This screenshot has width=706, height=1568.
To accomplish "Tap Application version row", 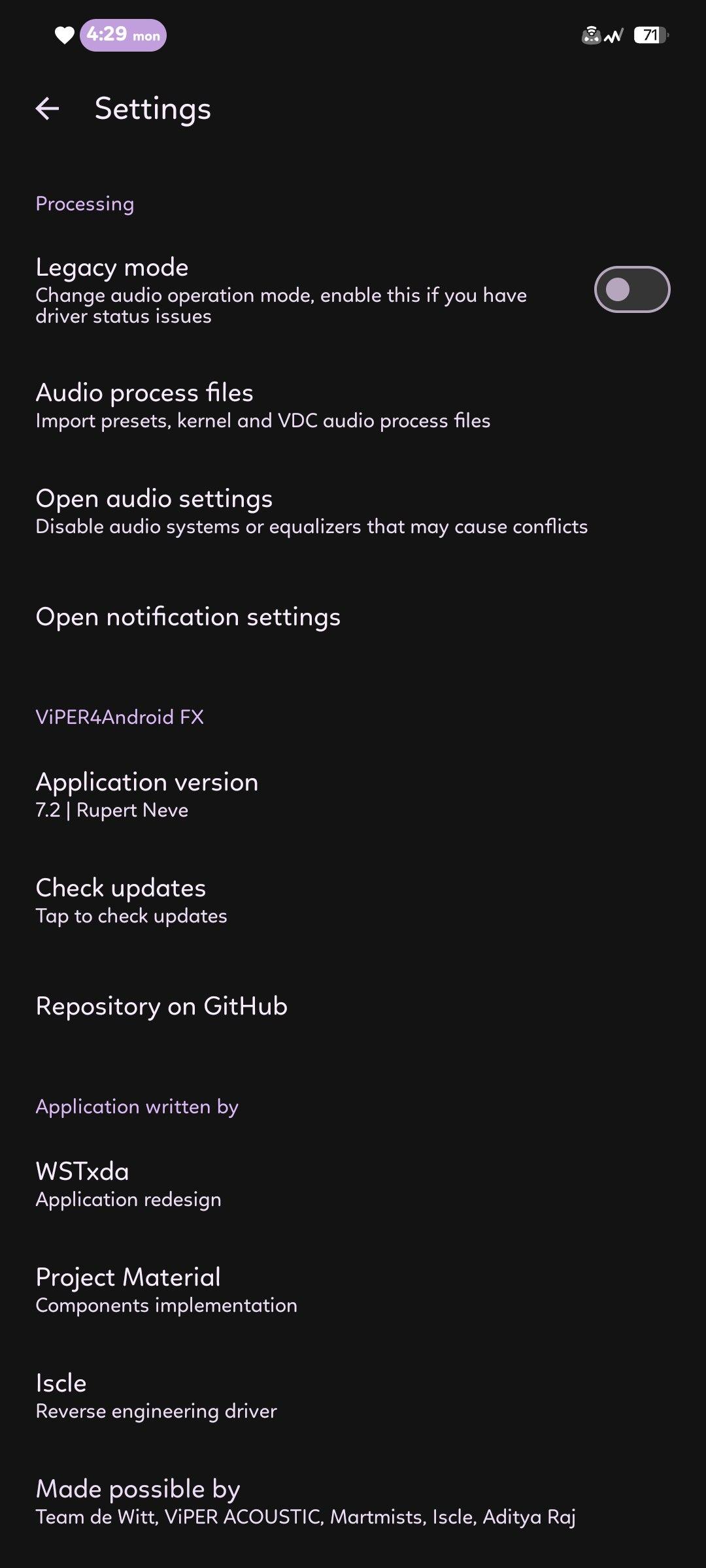I will (x=353, y=795).
